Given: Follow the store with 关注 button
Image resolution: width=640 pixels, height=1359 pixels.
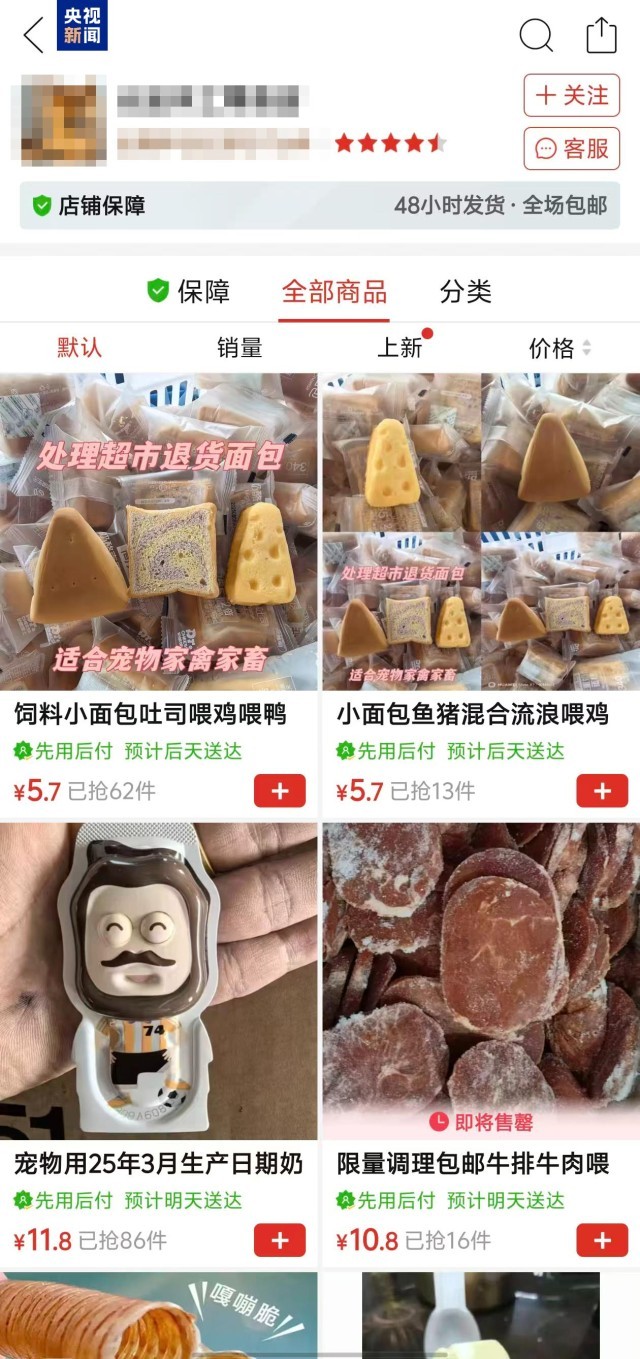Looking at the screenshot, I should pos(572,96).
